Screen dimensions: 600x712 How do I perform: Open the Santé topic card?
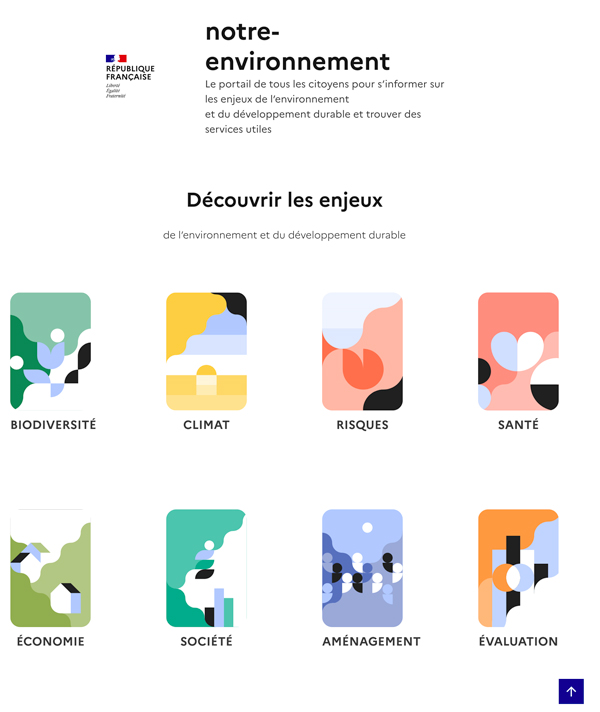point(518,352)
